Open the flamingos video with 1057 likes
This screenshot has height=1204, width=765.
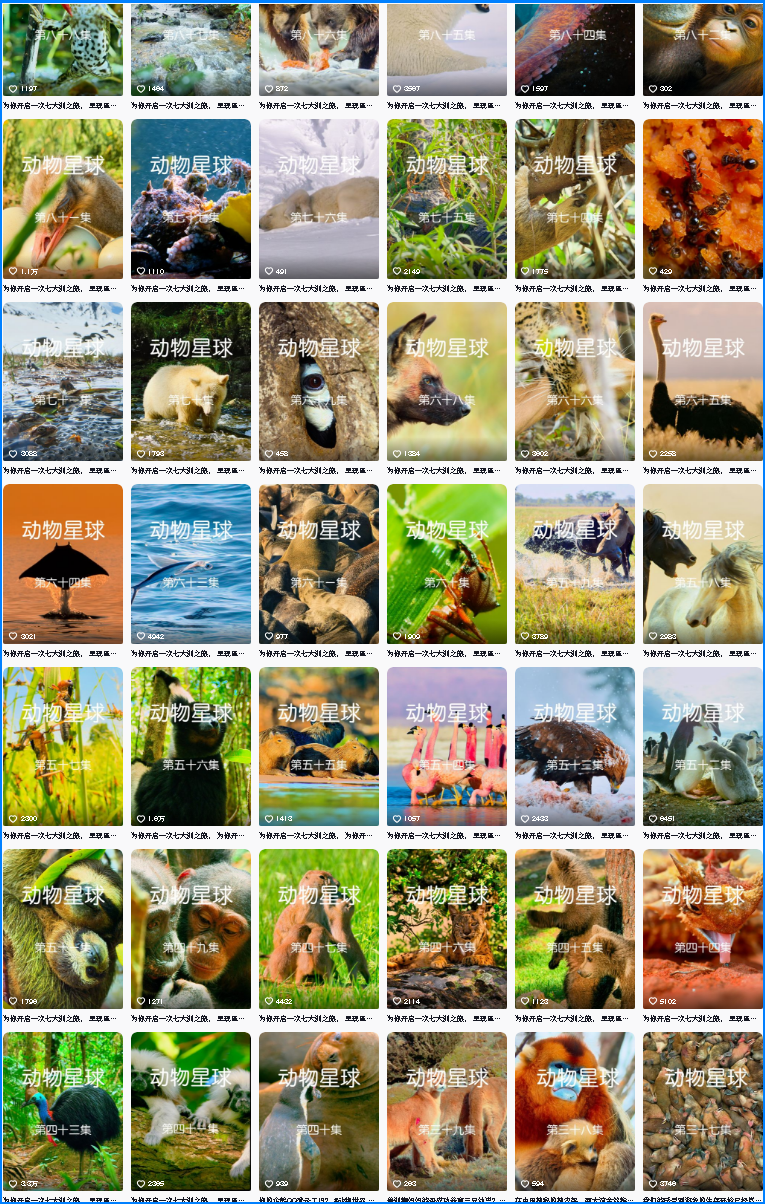(447, 747)
